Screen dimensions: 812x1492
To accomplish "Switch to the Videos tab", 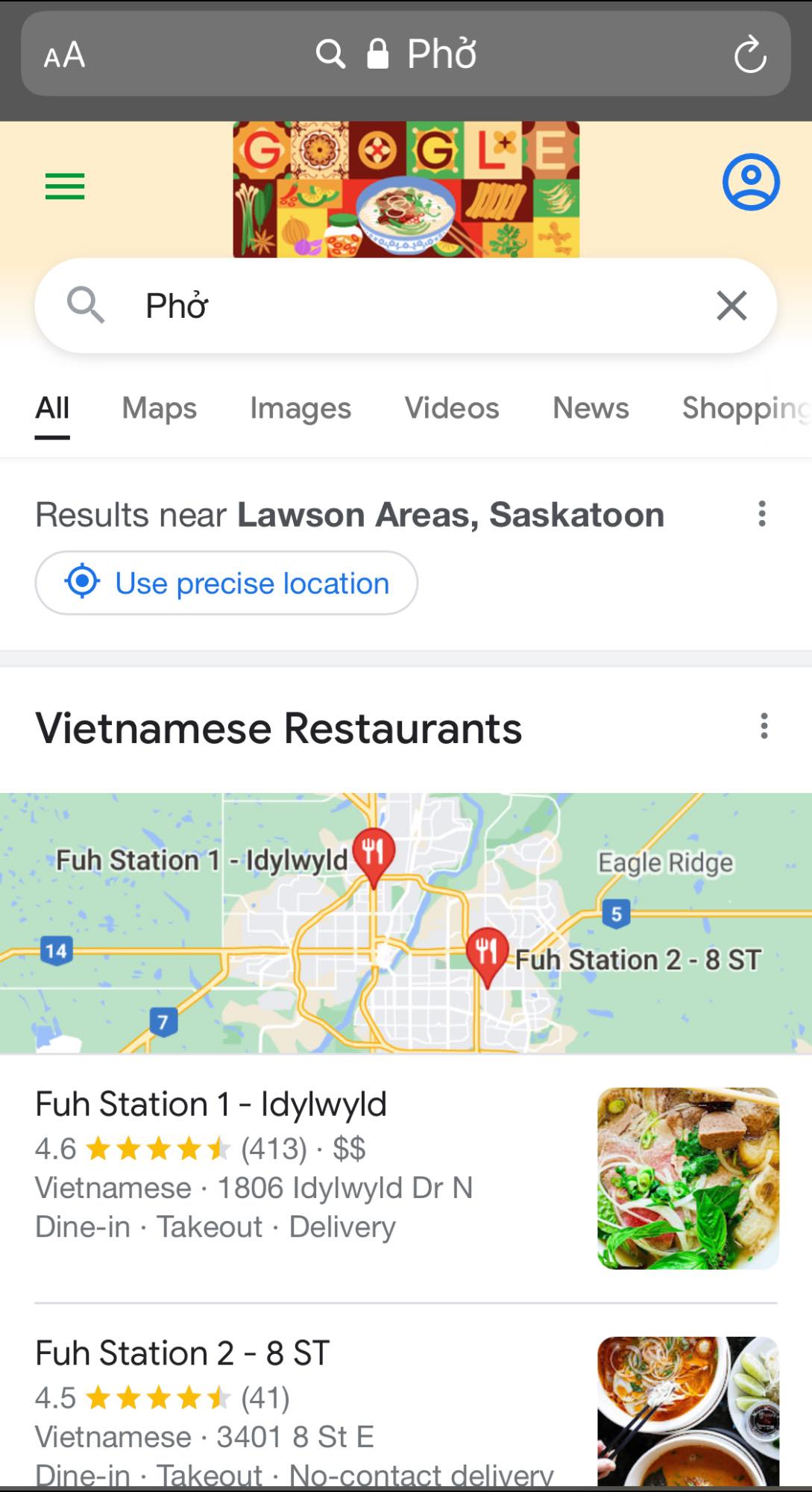I will pos(452,408).
